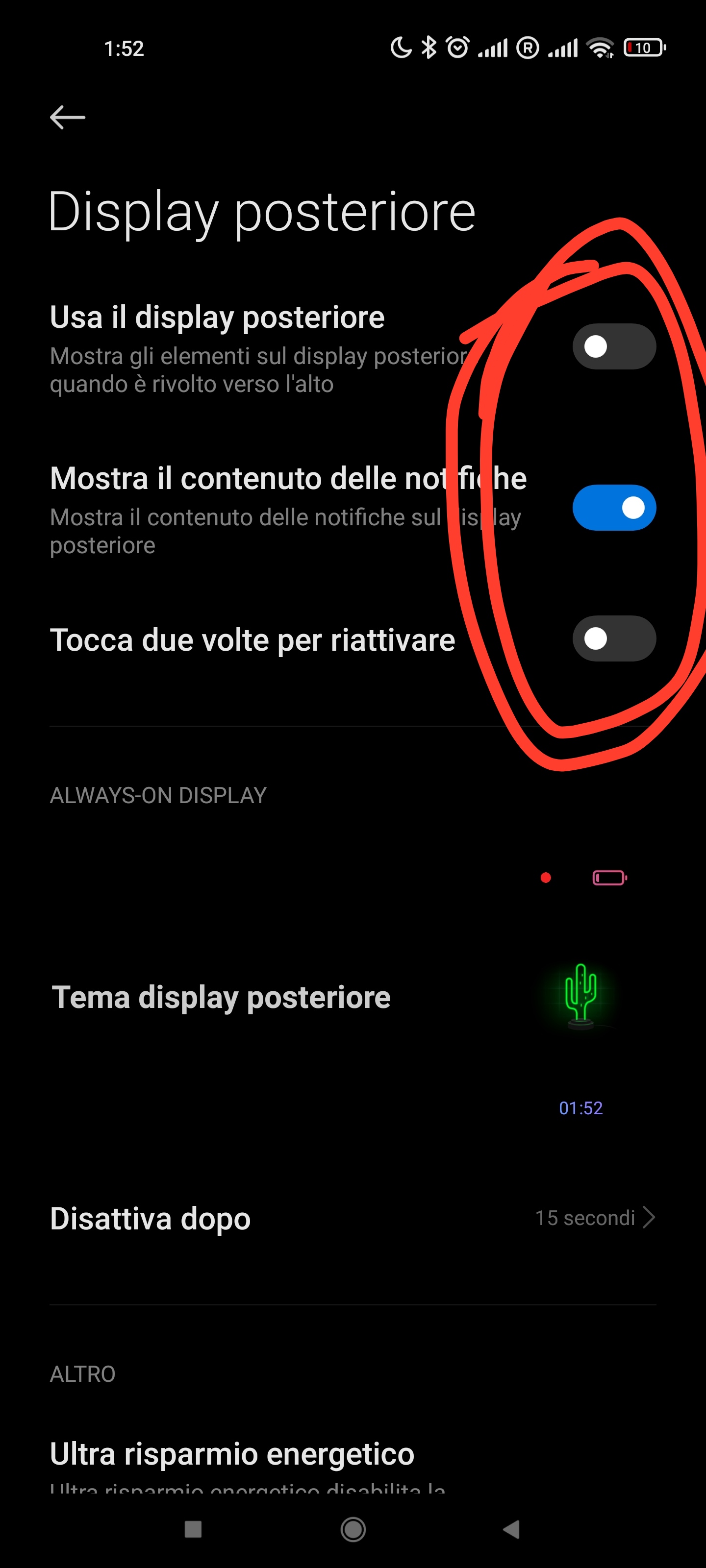706x1568 pixels.
Task: Open Disattiva dopo timeout setting
Action: (352, 1218)
